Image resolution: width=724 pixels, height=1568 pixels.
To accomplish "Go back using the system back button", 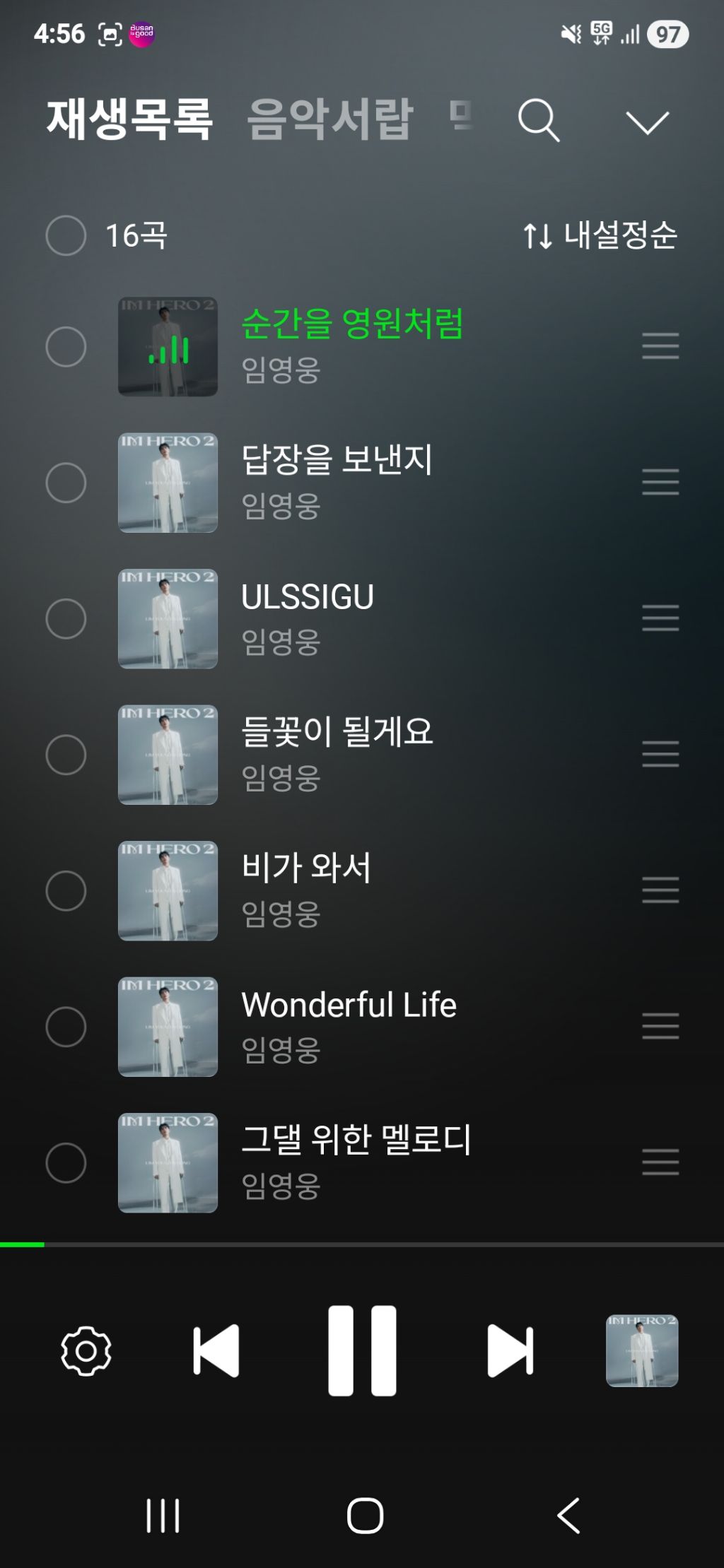I will [568, 1515].
